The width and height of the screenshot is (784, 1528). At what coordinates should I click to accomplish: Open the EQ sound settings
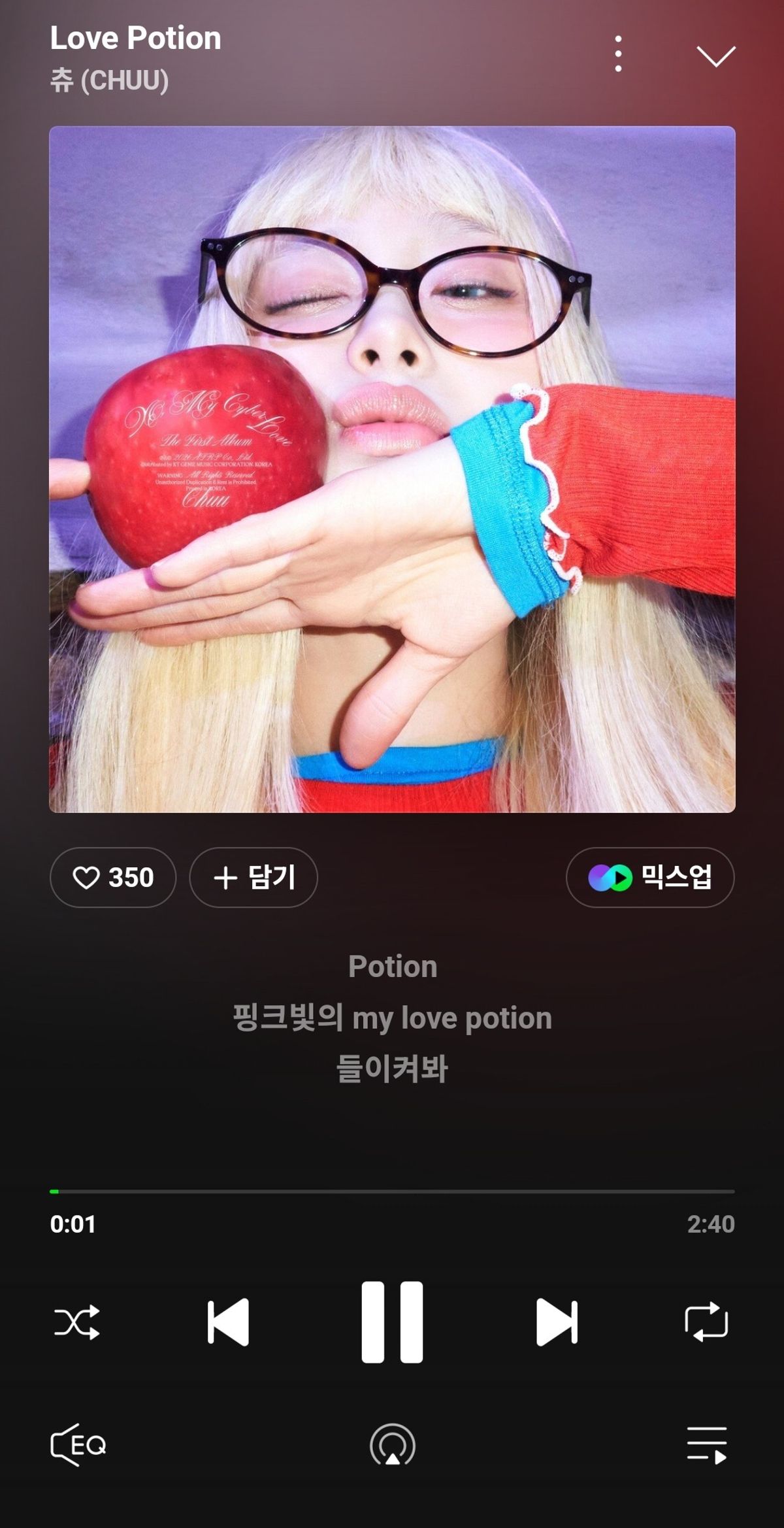[x=78, y=1445]
